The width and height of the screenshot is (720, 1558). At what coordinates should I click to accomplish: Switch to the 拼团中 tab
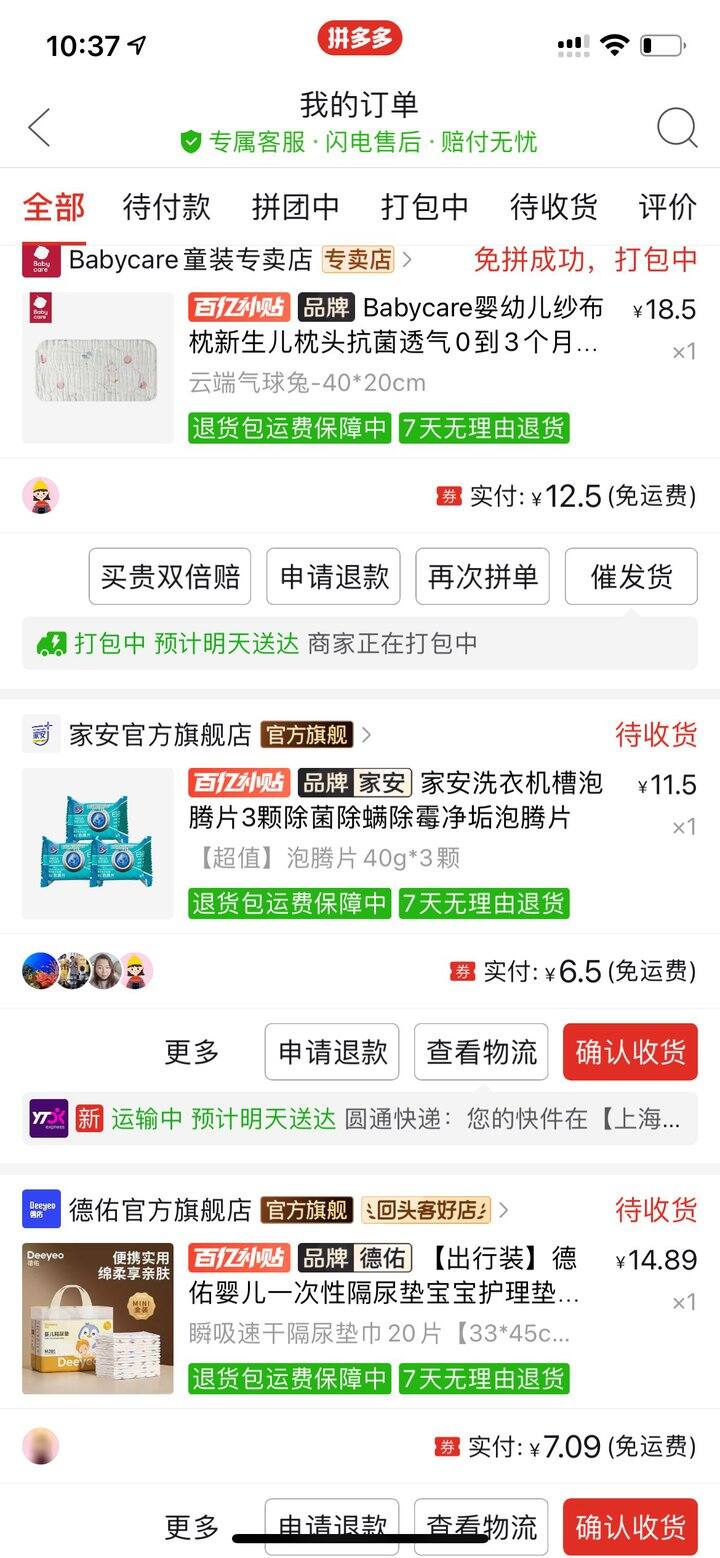tap(295, 207)
